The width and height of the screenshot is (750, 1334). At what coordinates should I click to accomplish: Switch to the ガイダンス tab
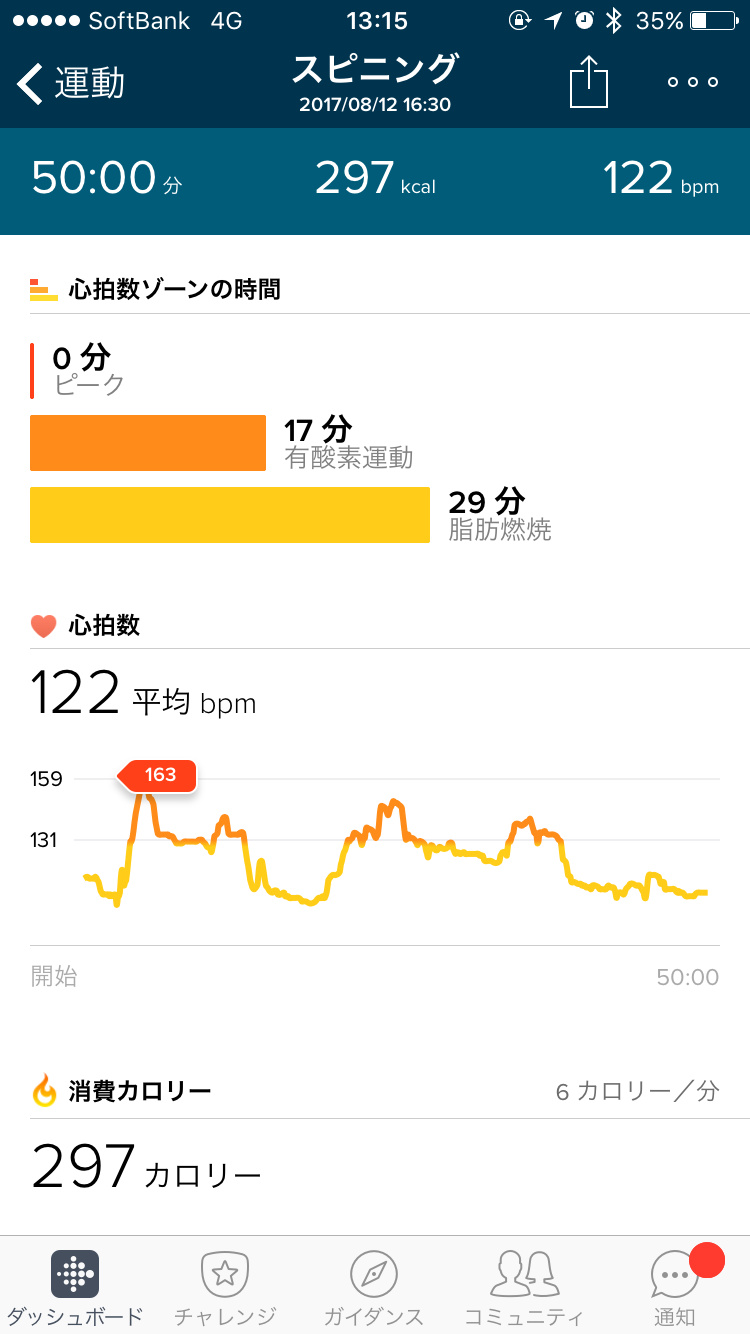[374, 1287]
